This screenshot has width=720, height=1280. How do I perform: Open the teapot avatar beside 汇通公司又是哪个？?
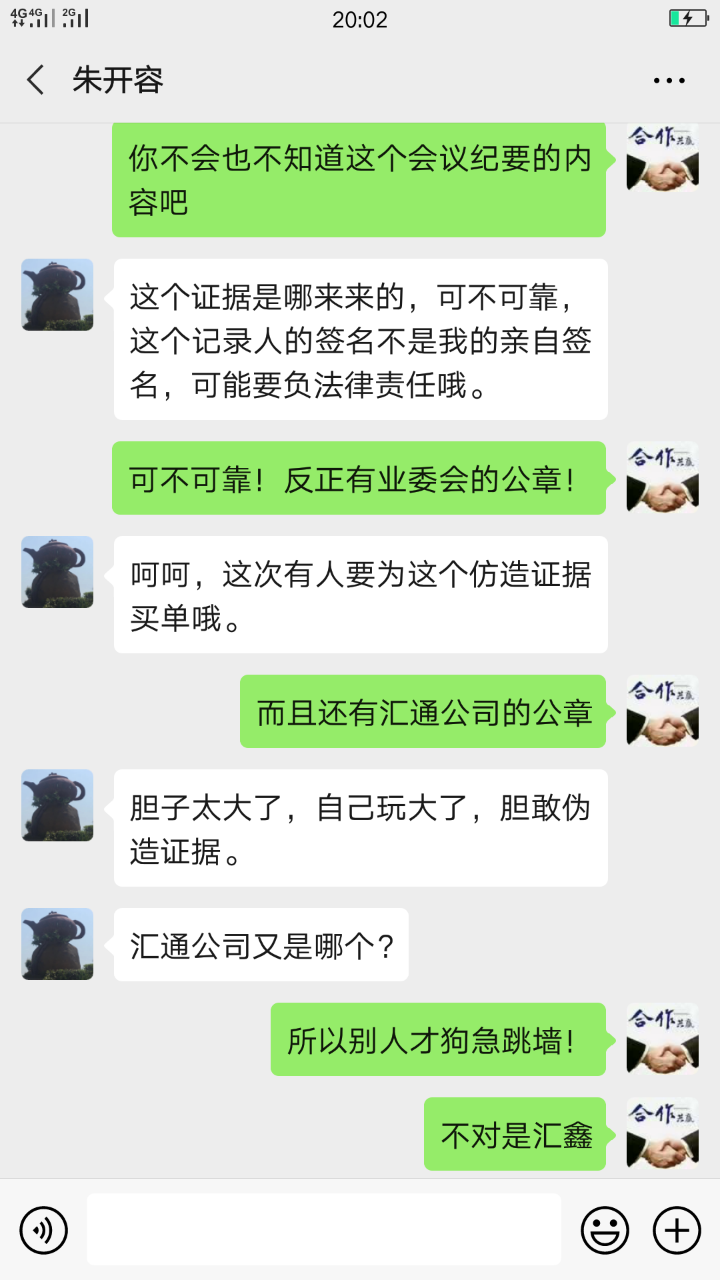(x=58, y=944)
